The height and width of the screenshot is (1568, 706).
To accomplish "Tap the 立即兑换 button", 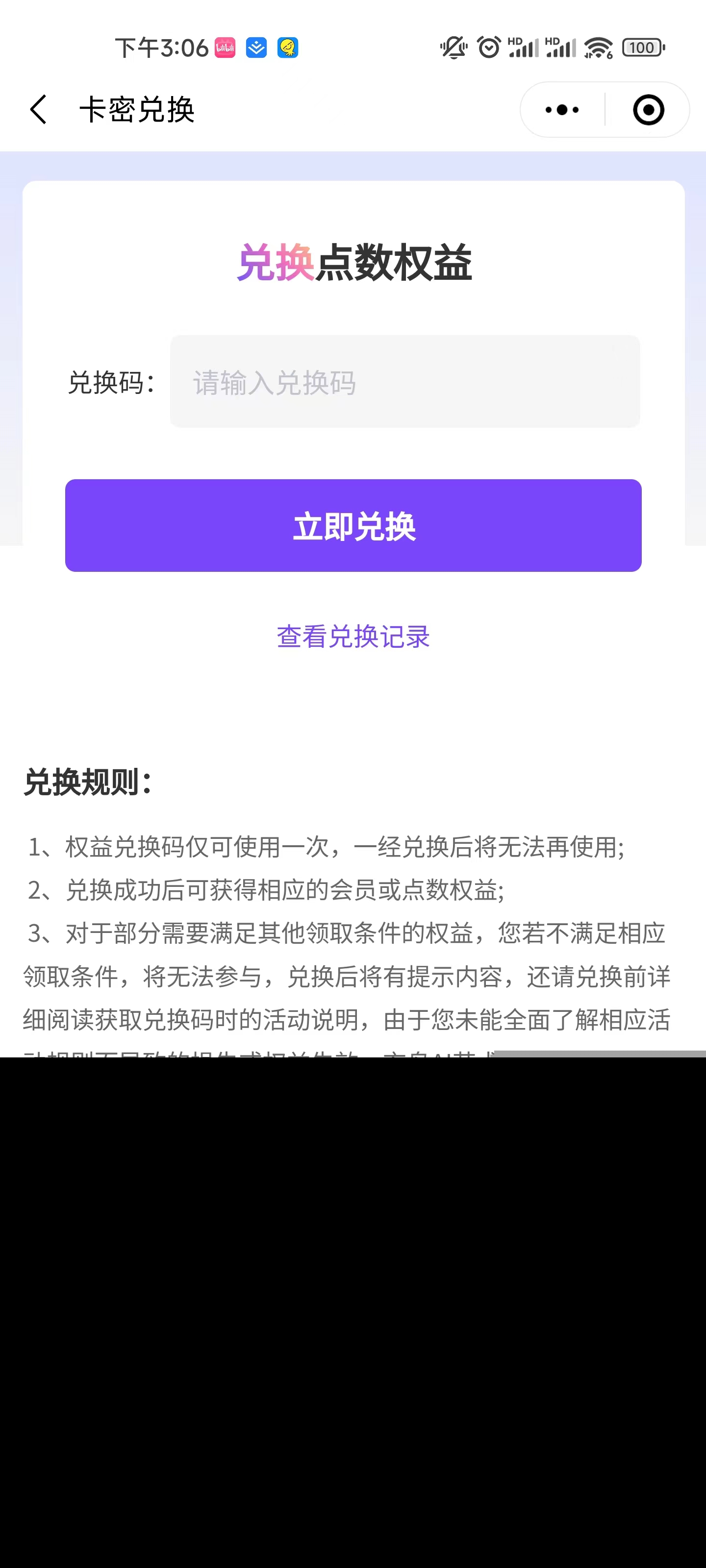I will pos(353,525).
